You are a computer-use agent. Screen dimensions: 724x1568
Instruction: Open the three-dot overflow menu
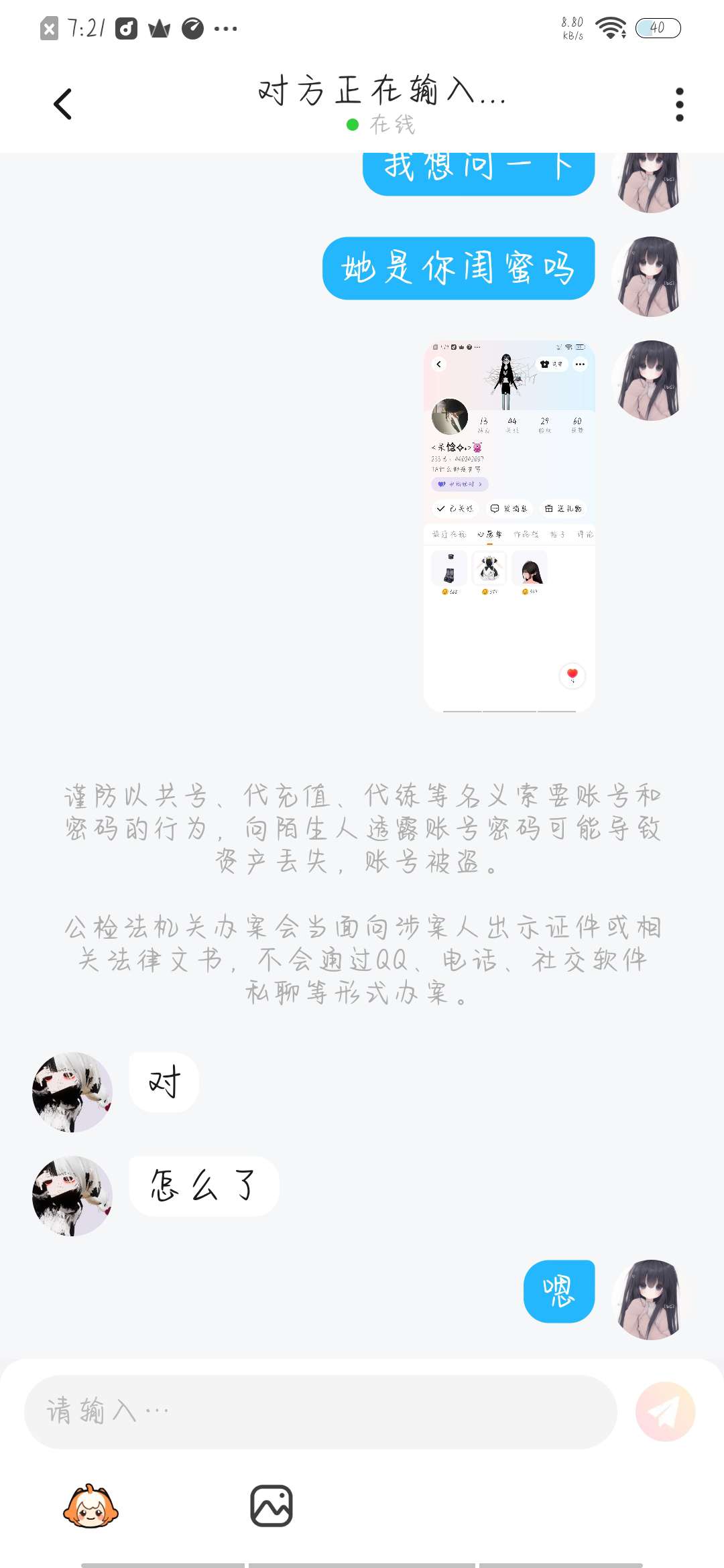pos(679,105)
